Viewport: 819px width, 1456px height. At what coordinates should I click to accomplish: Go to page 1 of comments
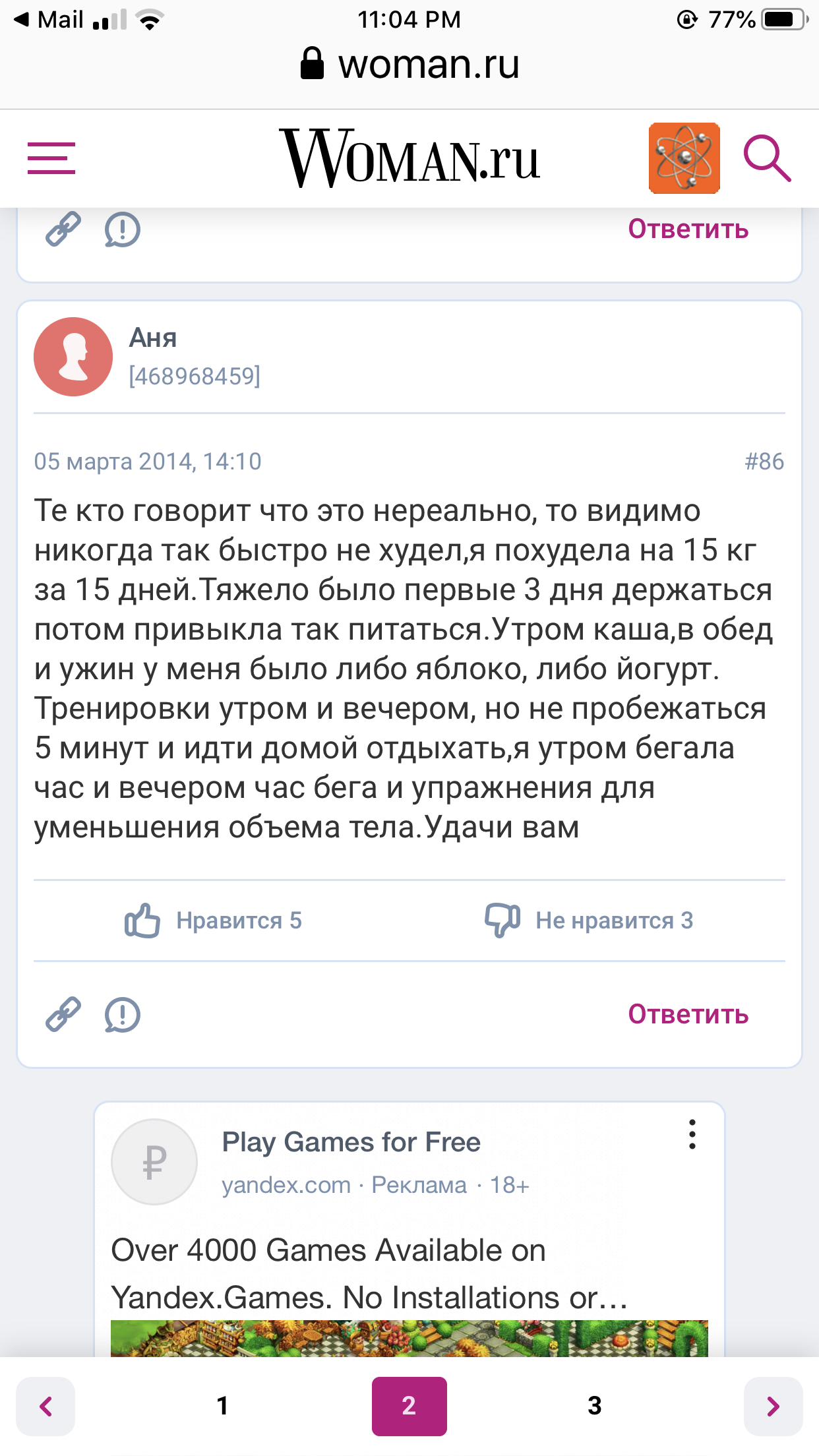(223, 1406)
